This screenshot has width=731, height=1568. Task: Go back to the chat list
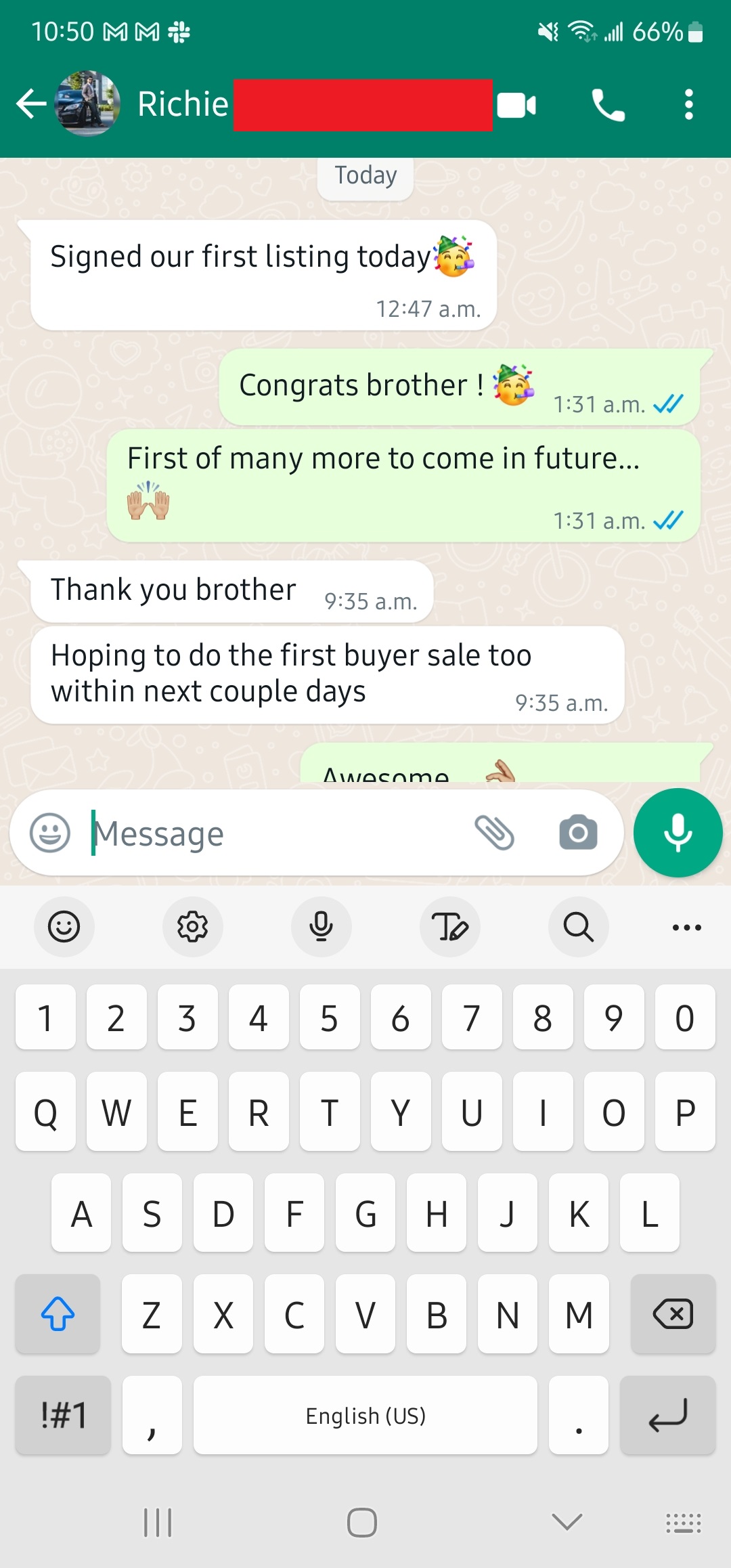click(31, 104)
